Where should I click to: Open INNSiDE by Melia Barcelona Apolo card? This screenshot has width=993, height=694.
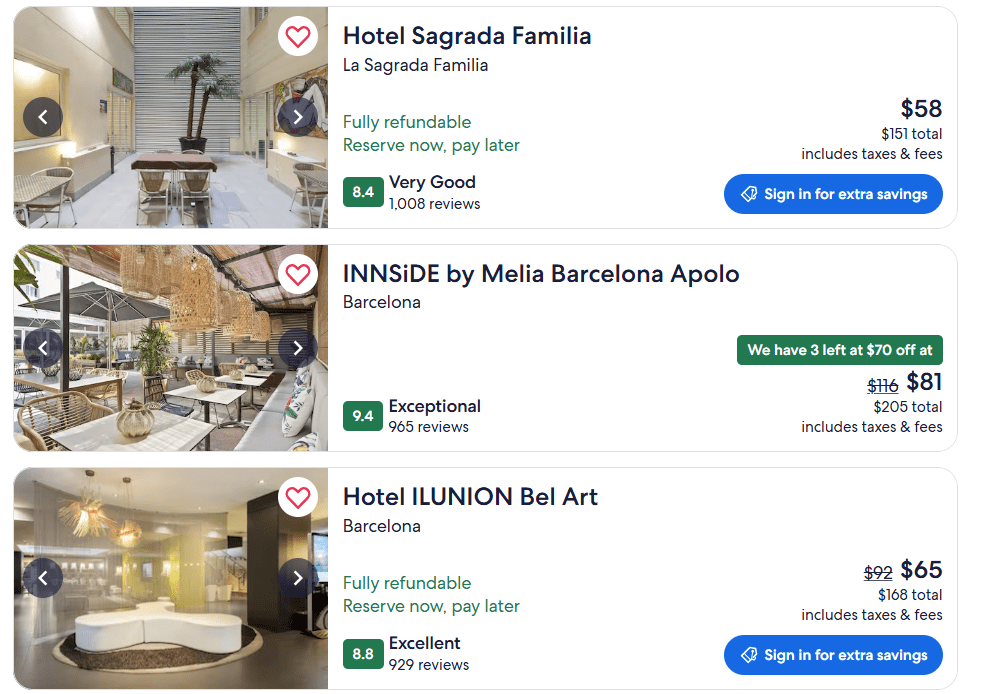click(x=541, y=274)
